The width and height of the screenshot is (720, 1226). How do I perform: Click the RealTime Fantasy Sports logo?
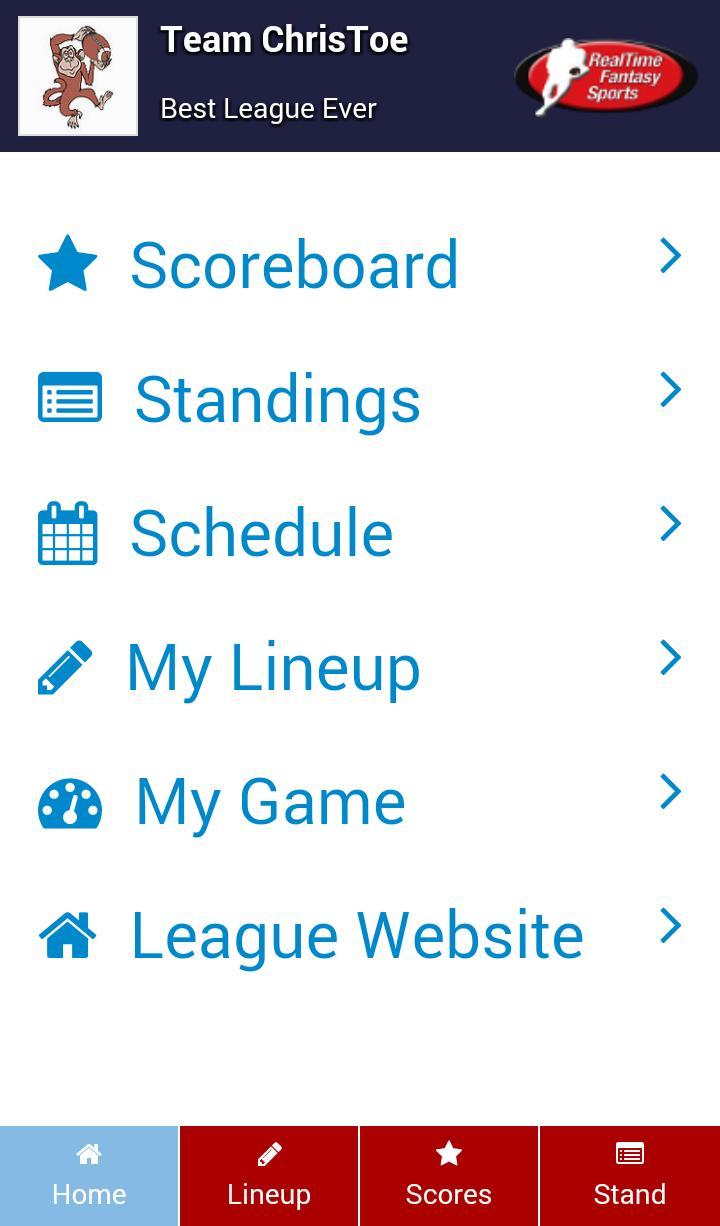pyautogui.click(x=605, y=75)
